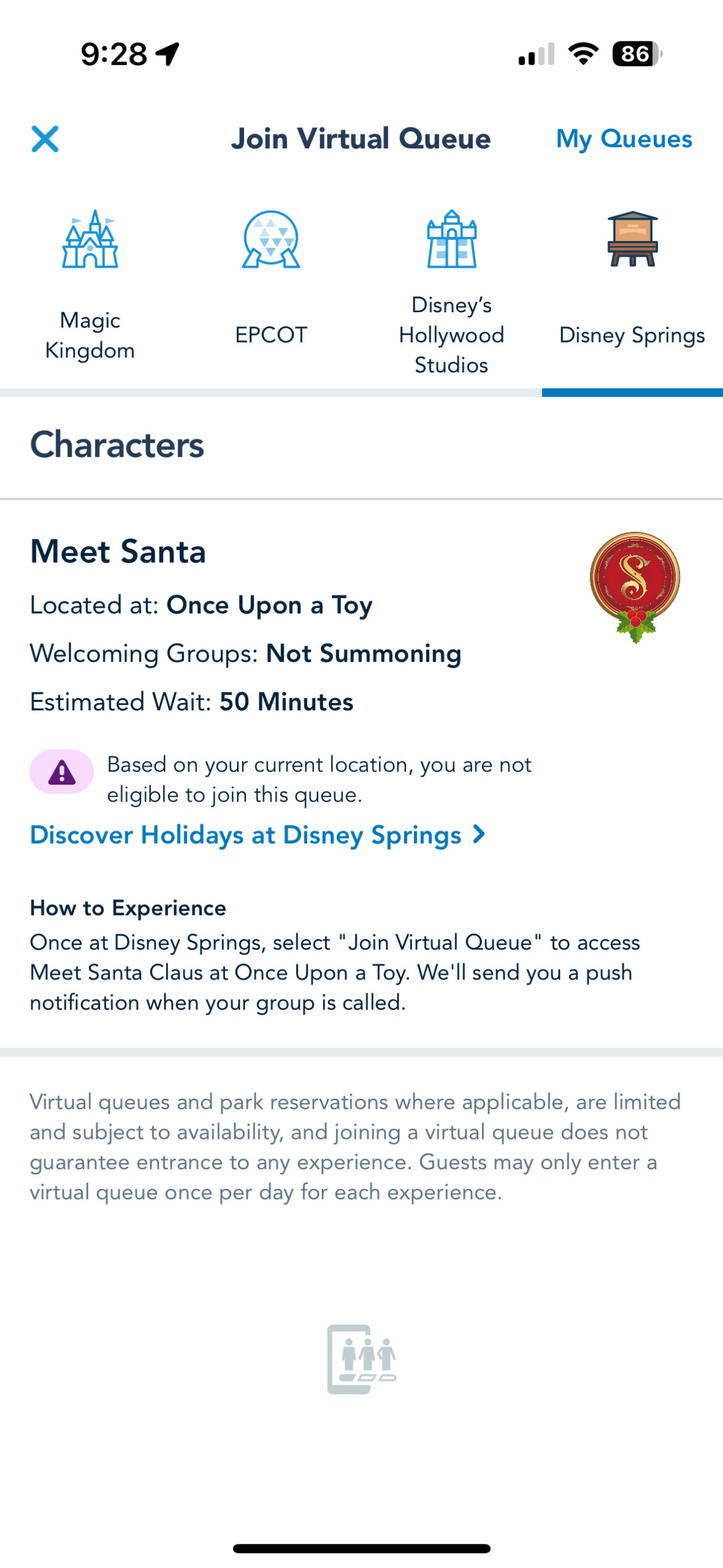Image resolution: width=723 pixels, height=1568 pixels.
Task: Expand Discover Holidays using its chevron arrow
Action: 479,835
